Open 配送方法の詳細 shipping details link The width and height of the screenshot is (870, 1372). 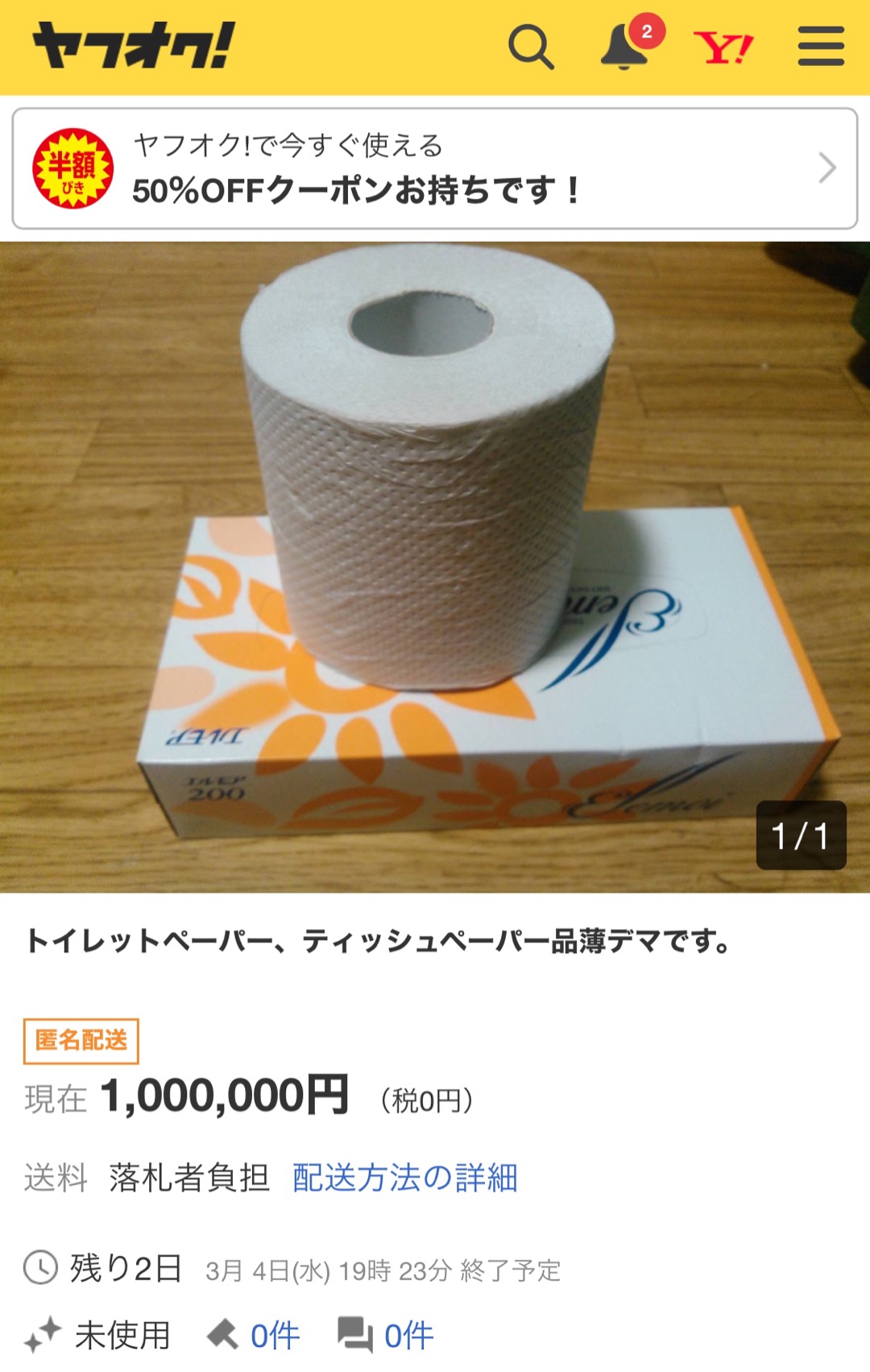click(x=404, y=1178)
